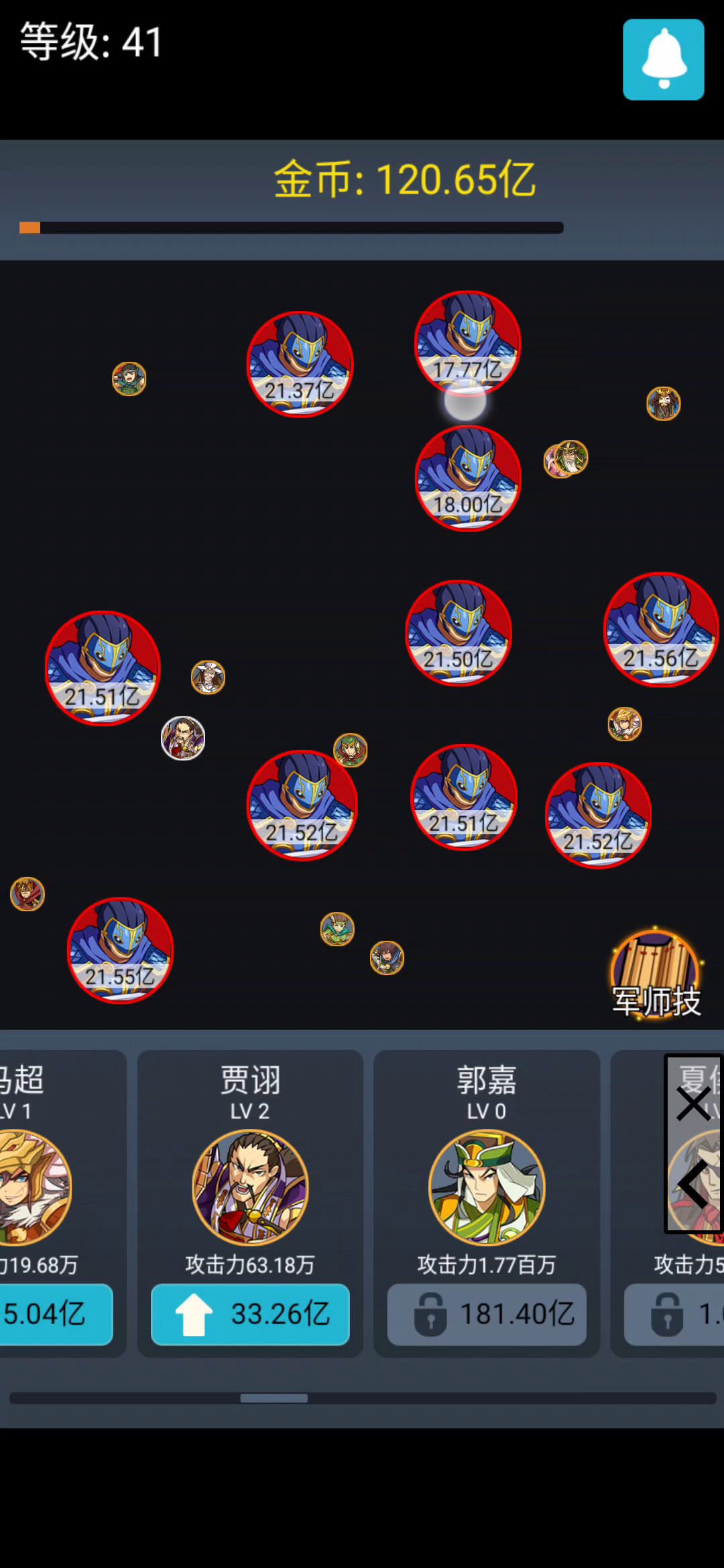Hit the enemy showing 21.37亿
Screen dimensions: 724x1568
(x=300, y=364)
